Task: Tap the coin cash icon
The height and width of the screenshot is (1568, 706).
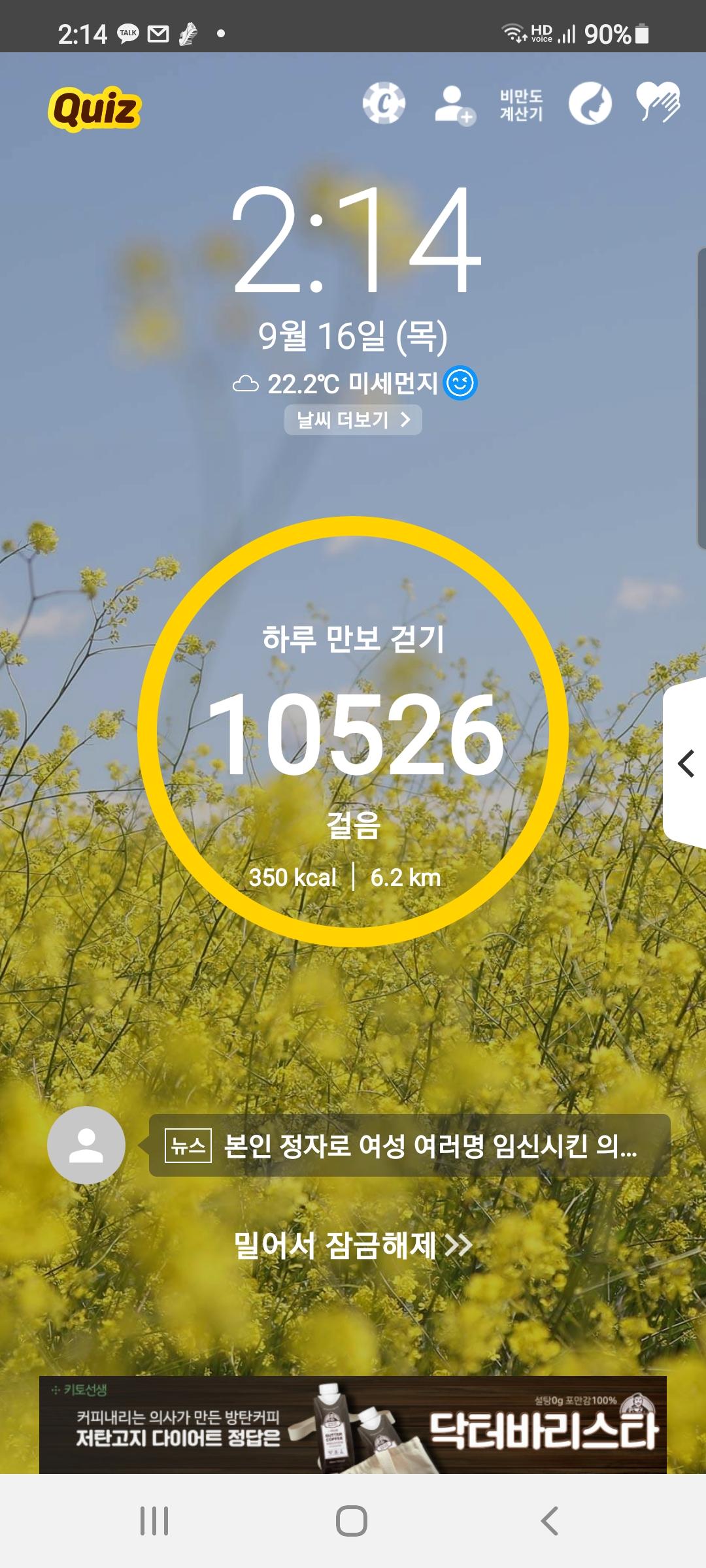Action: tap(384, 103)
